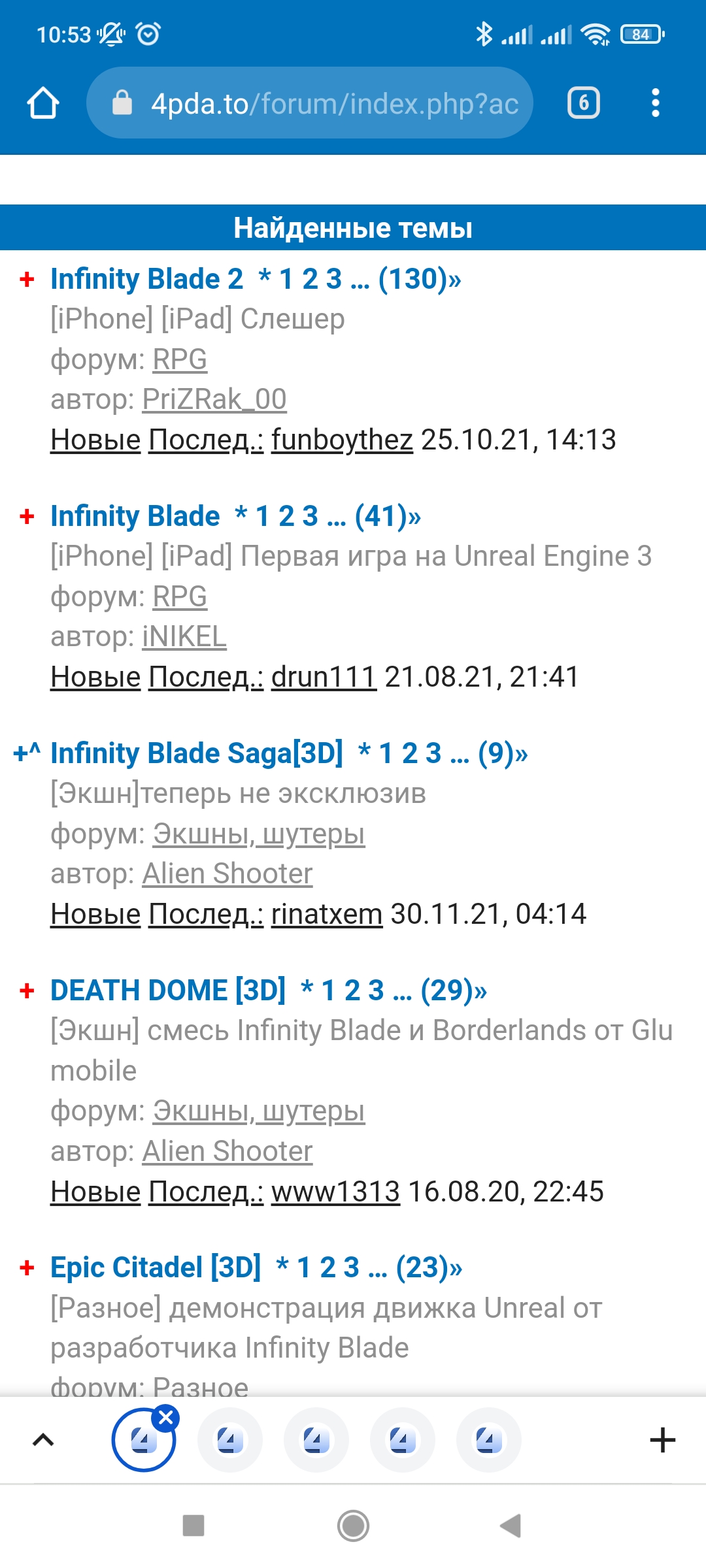Open the Infinity Blade 2 topic
The height and width of the screenshot is (1568, 706).
pos(147,279)
